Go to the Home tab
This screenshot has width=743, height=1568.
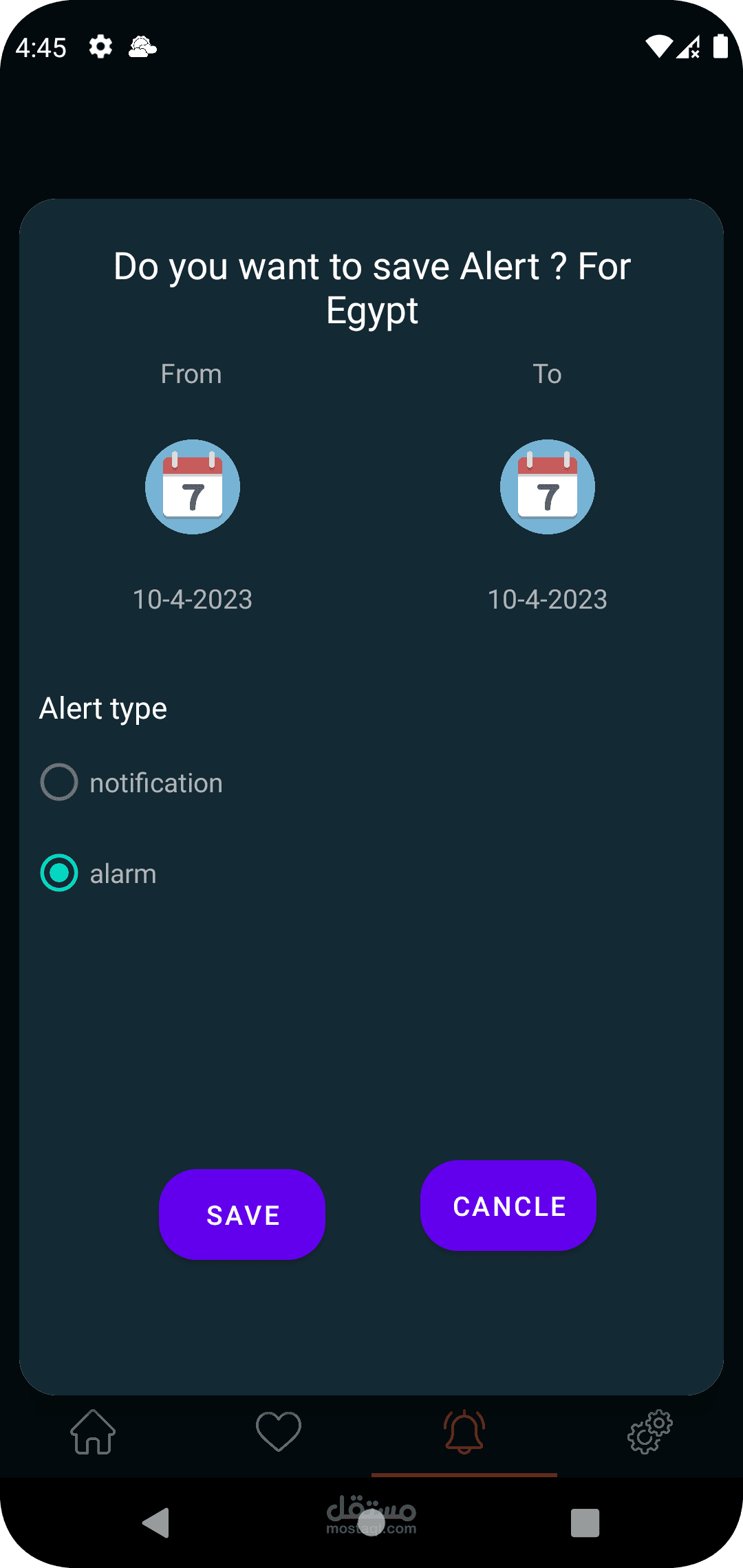click(93, 1432)
